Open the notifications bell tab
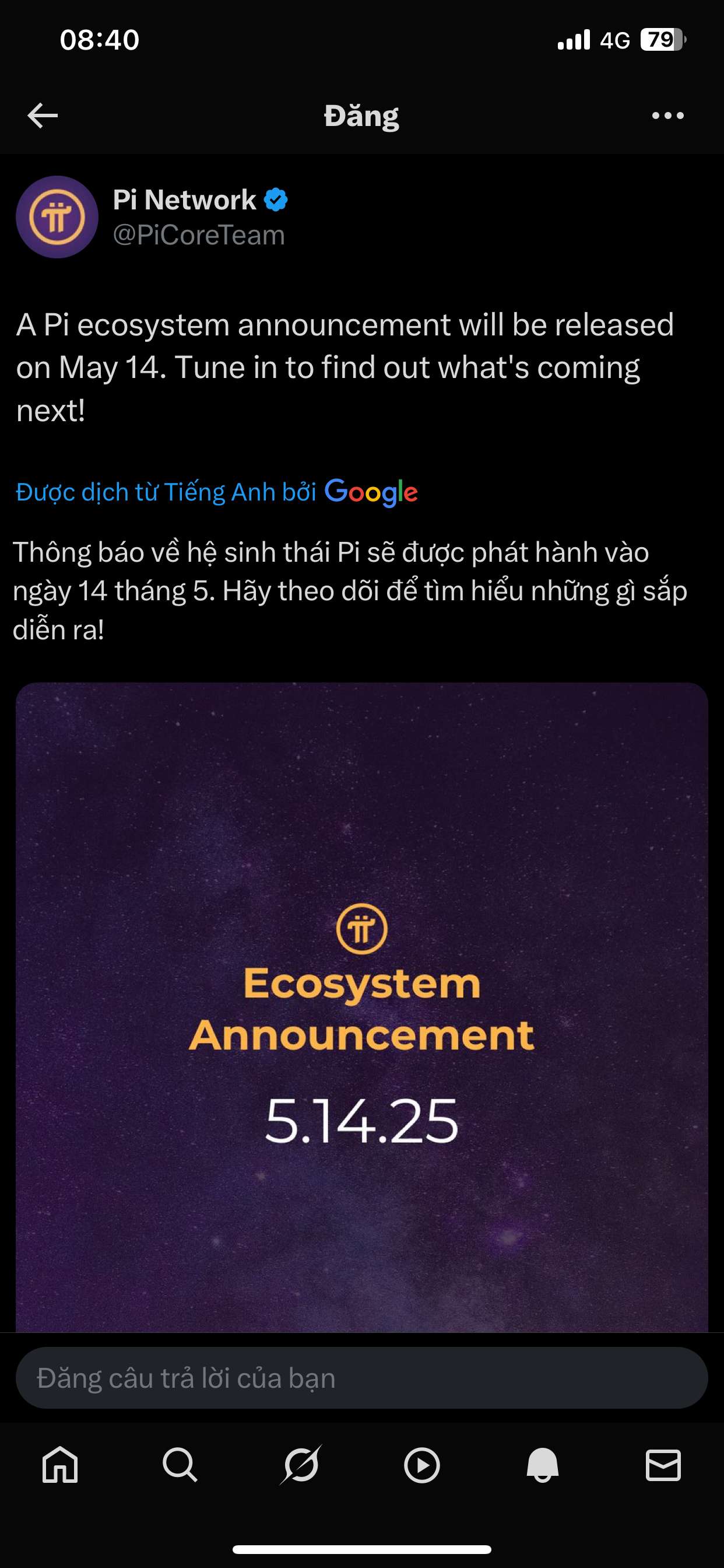The width and height of the screenshot is (724, 1568). [x=542, y=1465]
